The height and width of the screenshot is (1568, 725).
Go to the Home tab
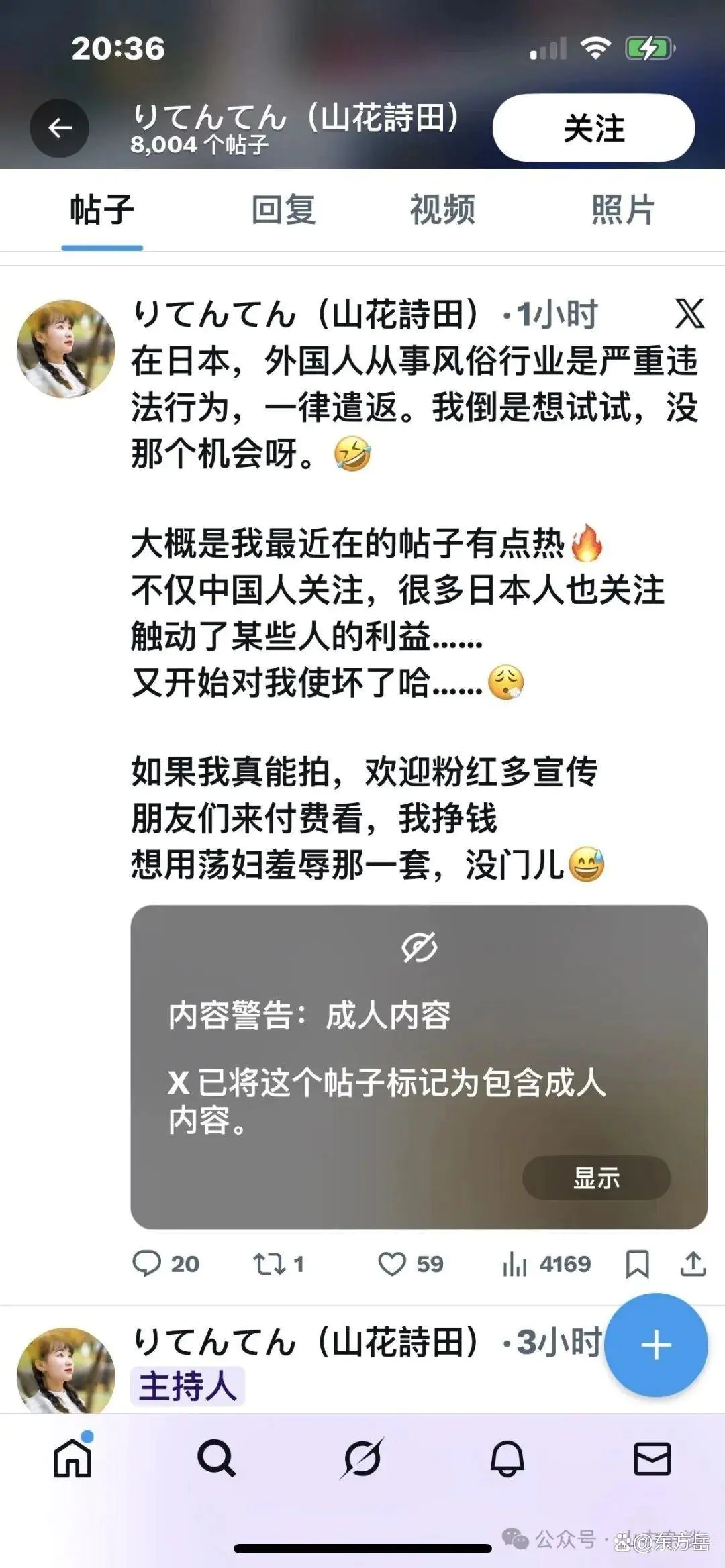tap(72, 1457)
